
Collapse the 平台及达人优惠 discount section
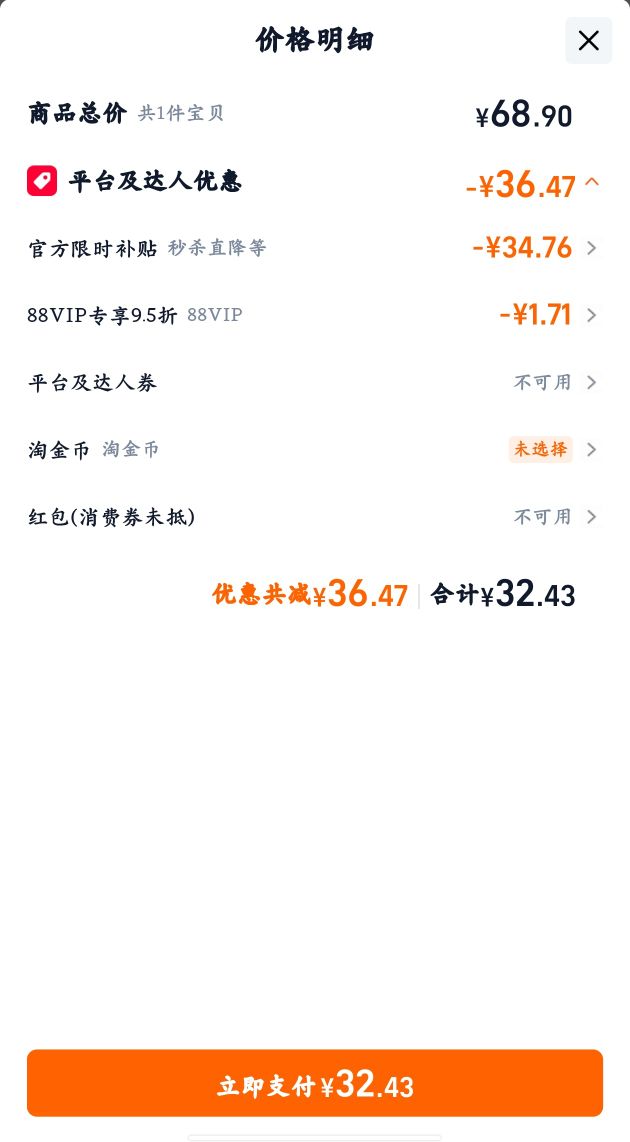592,181
